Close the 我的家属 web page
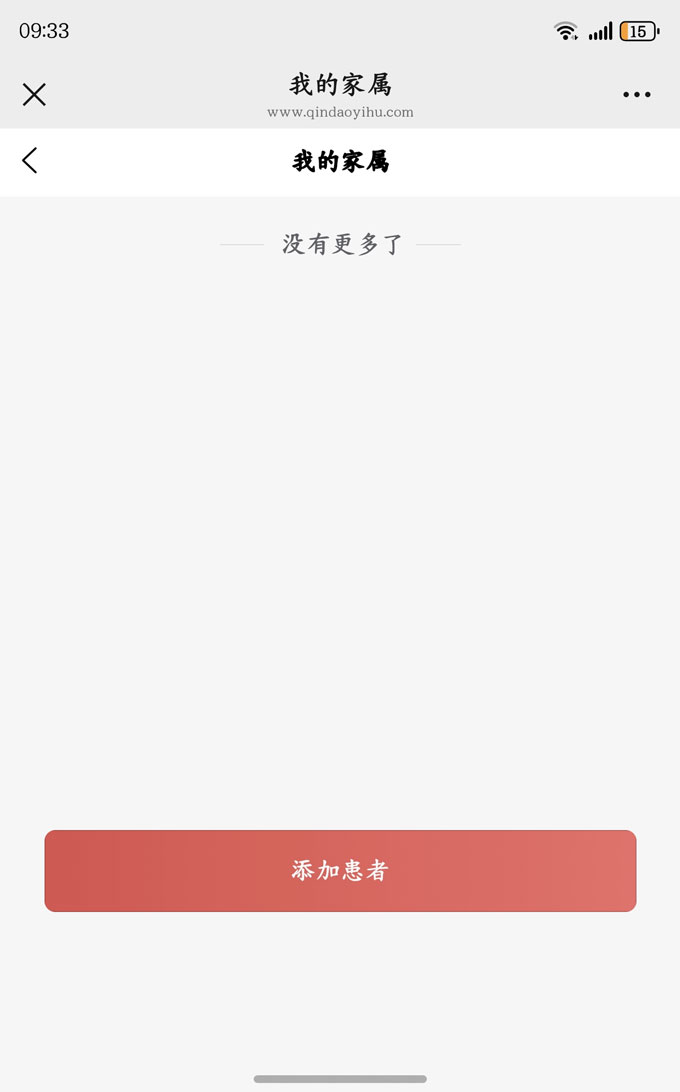The height and width of the screenshot is (1092, 680). (x=34, y=95)
